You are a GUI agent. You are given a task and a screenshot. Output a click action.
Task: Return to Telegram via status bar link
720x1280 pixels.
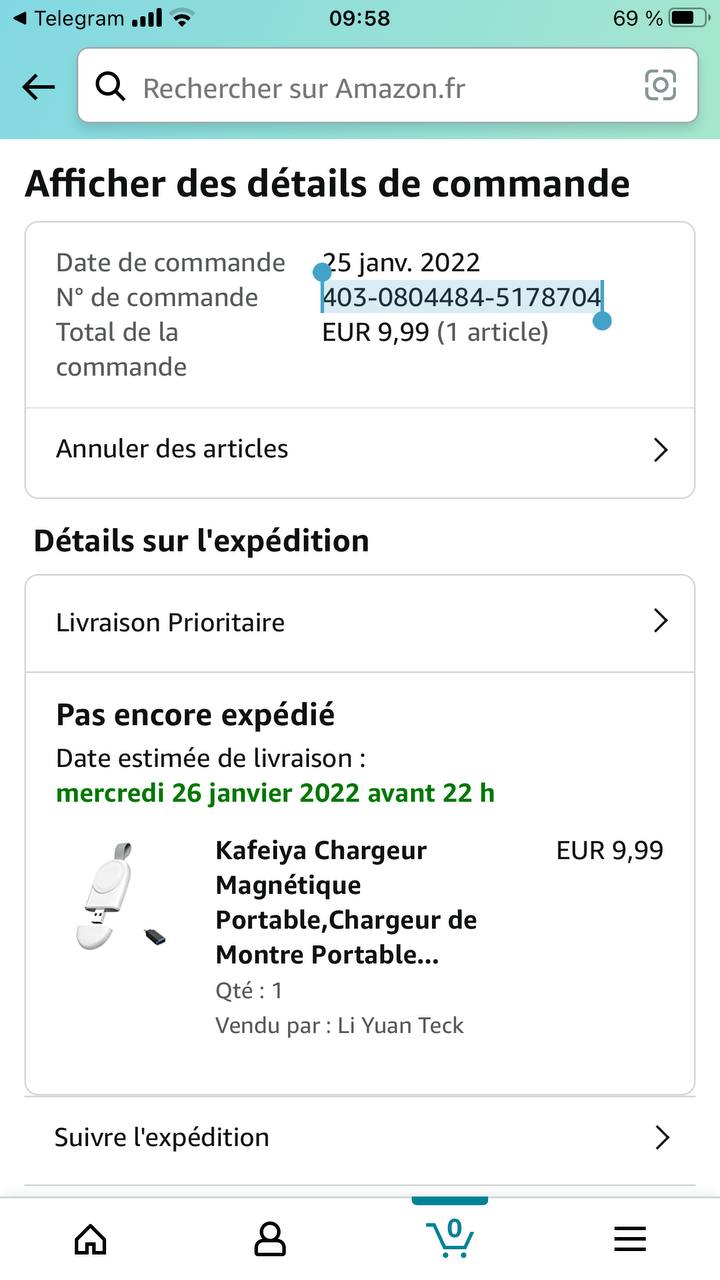point(66,18)
